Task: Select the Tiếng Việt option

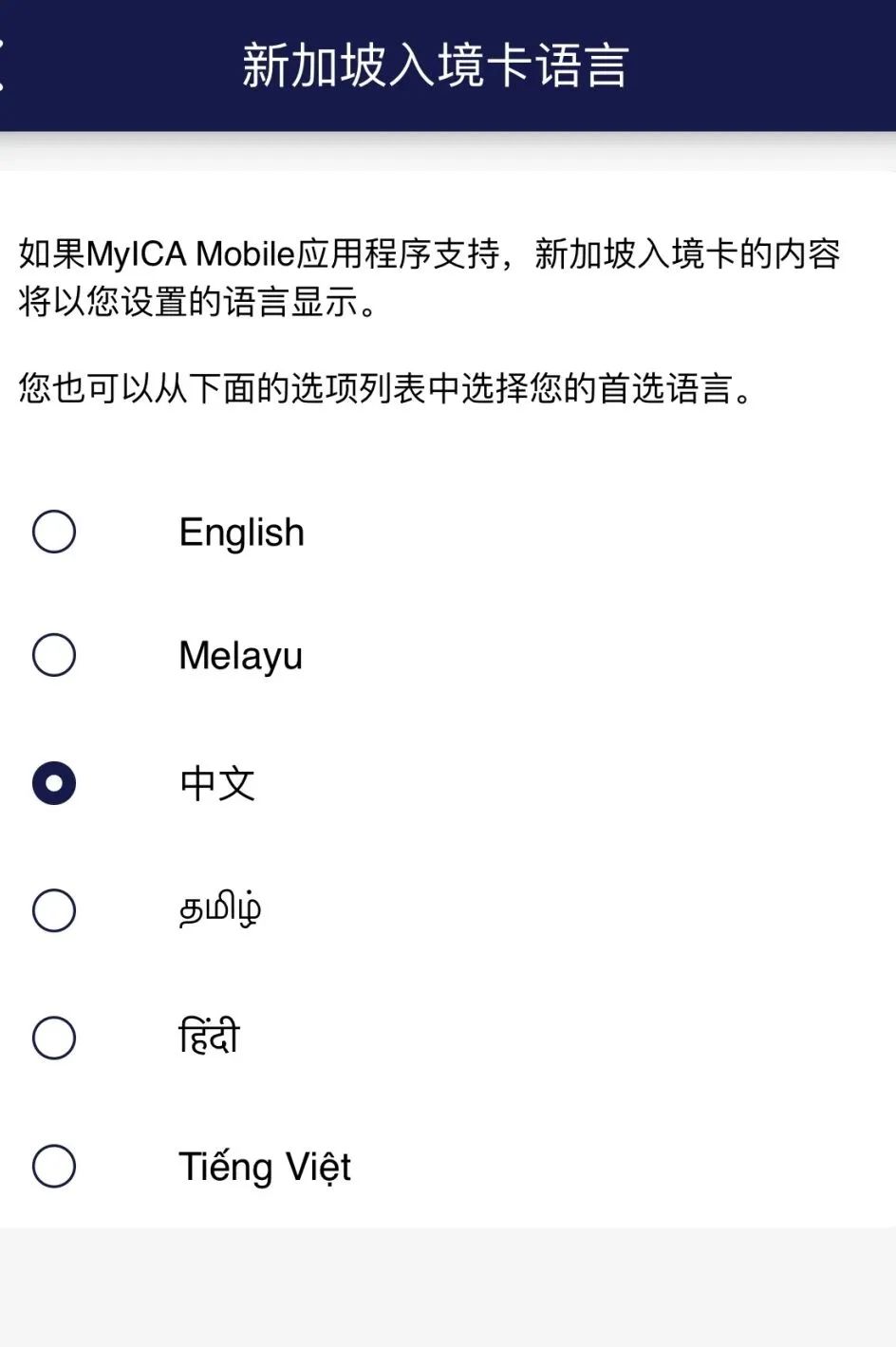Action: (x=54, y=1166)
